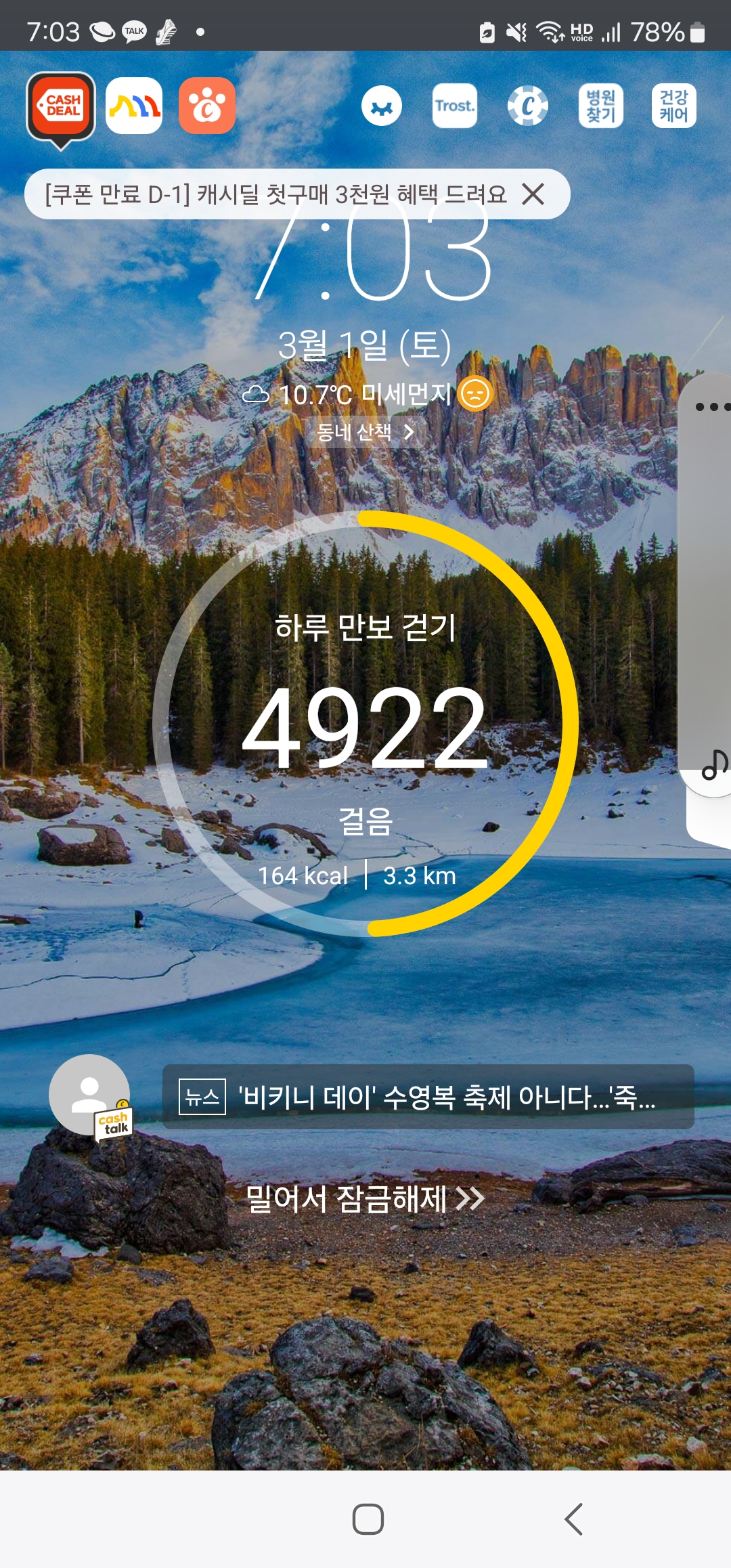The width and height of the screenshot is (731, 1568).
Task: Open the colorful wave logo shortcut
Action: pyautogui.click(x=134, y=106)
